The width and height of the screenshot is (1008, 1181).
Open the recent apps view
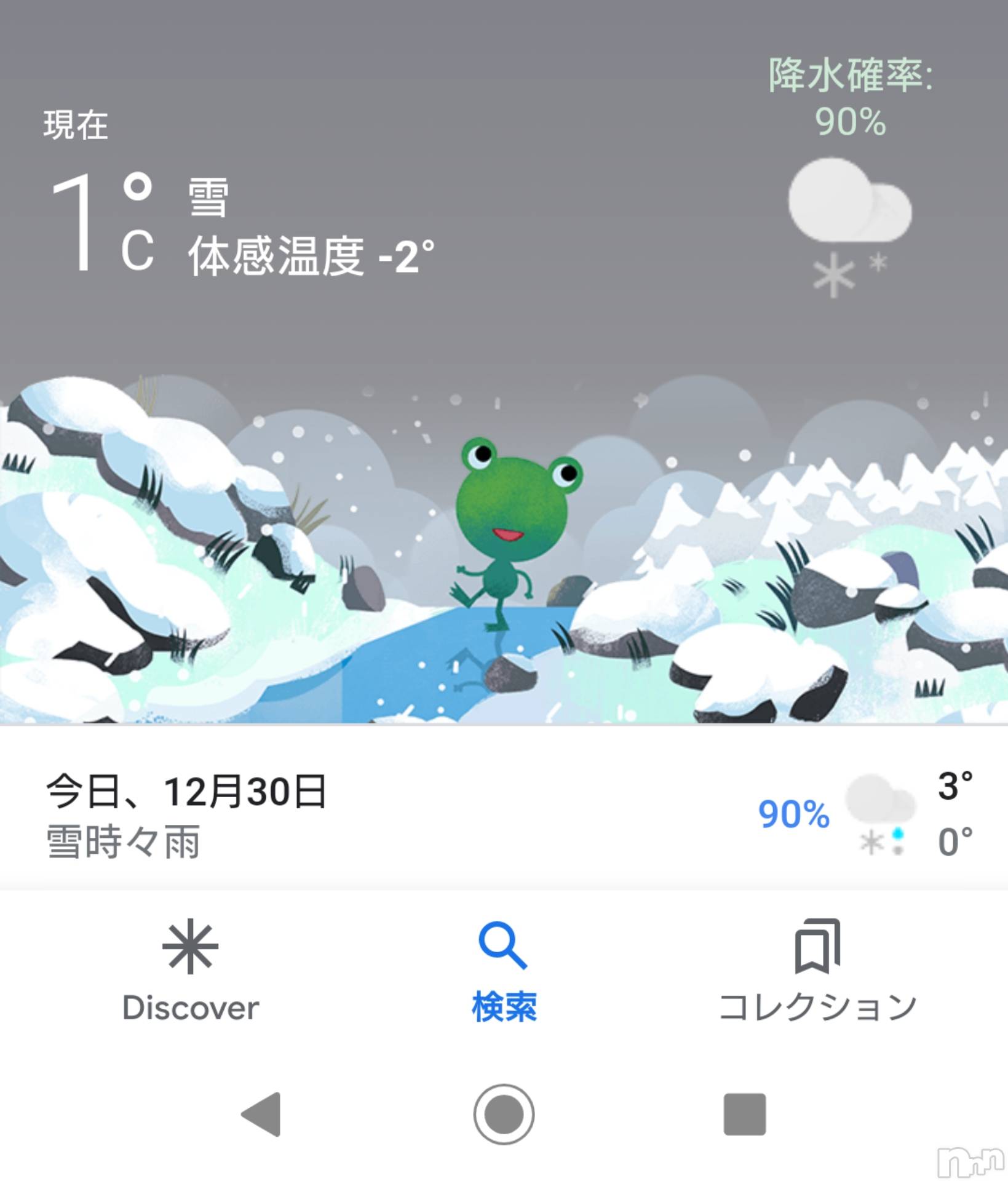pyautogui.click(x=744, y=1114)
